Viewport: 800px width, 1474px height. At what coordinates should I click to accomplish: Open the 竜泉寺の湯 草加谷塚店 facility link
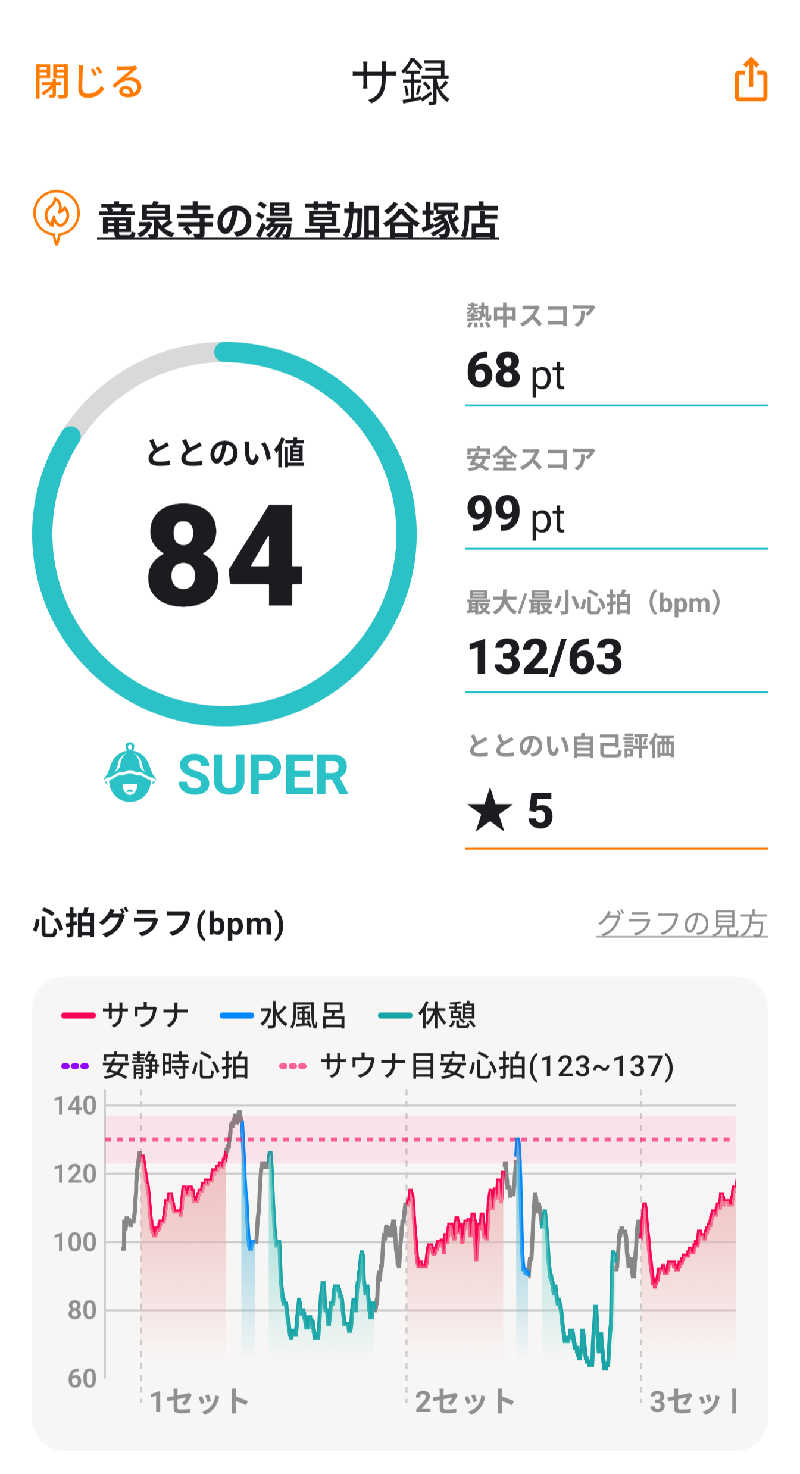298,219
